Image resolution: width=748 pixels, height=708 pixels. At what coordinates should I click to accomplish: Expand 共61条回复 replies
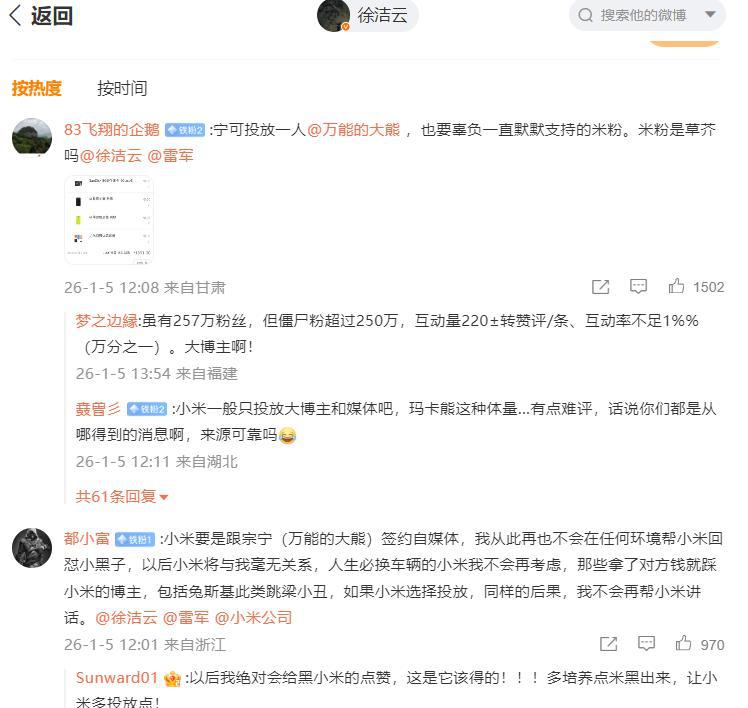pyautogui.click(x=122, y=496)
